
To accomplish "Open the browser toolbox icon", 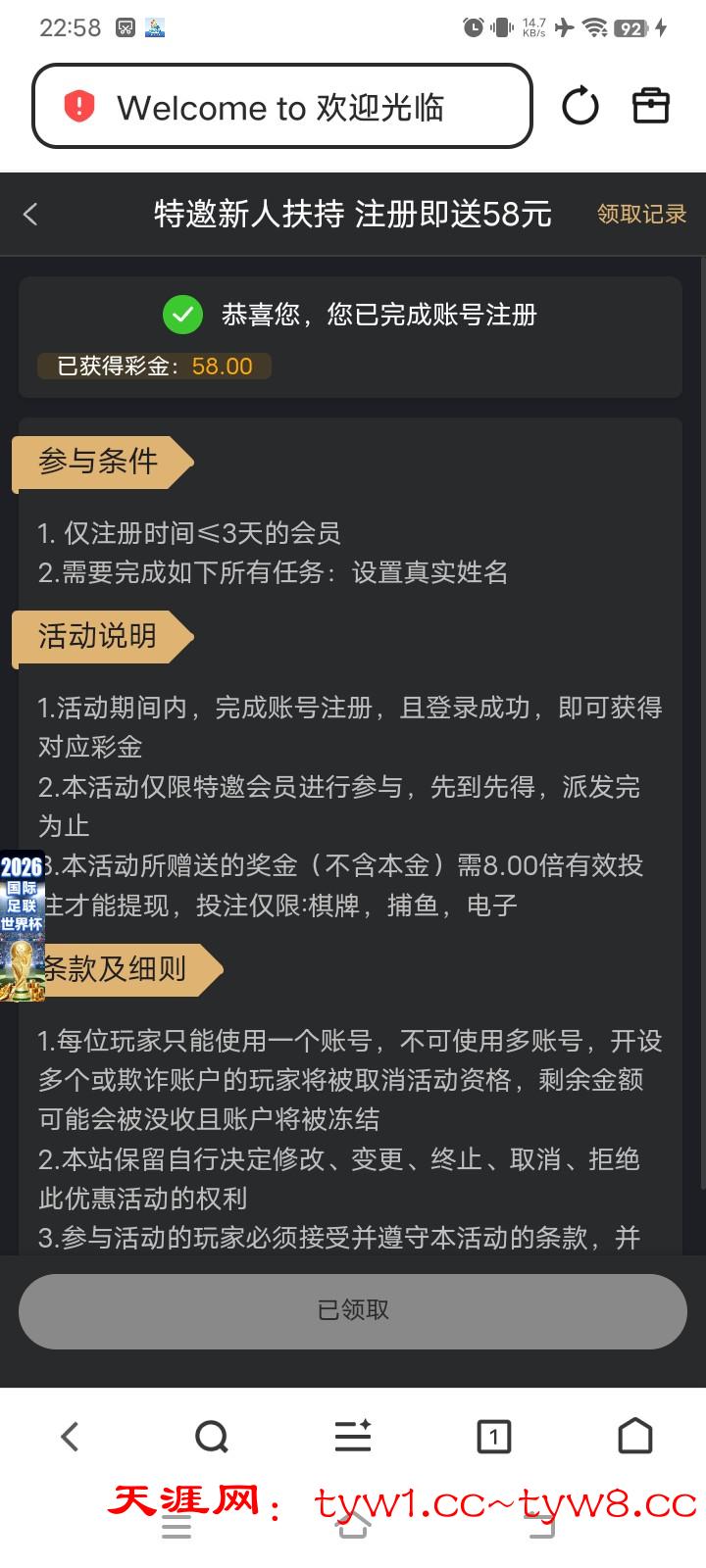I will [x=650, y=106].
